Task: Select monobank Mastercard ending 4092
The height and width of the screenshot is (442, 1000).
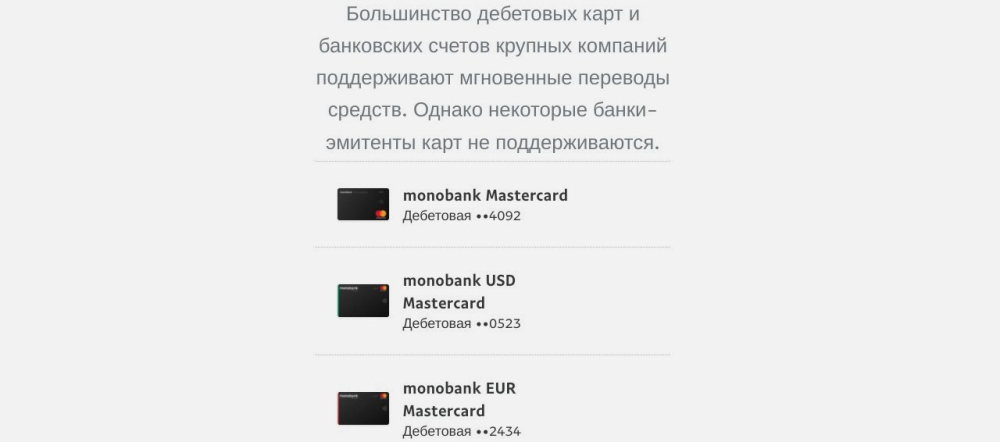Action: tap(485, 204)
